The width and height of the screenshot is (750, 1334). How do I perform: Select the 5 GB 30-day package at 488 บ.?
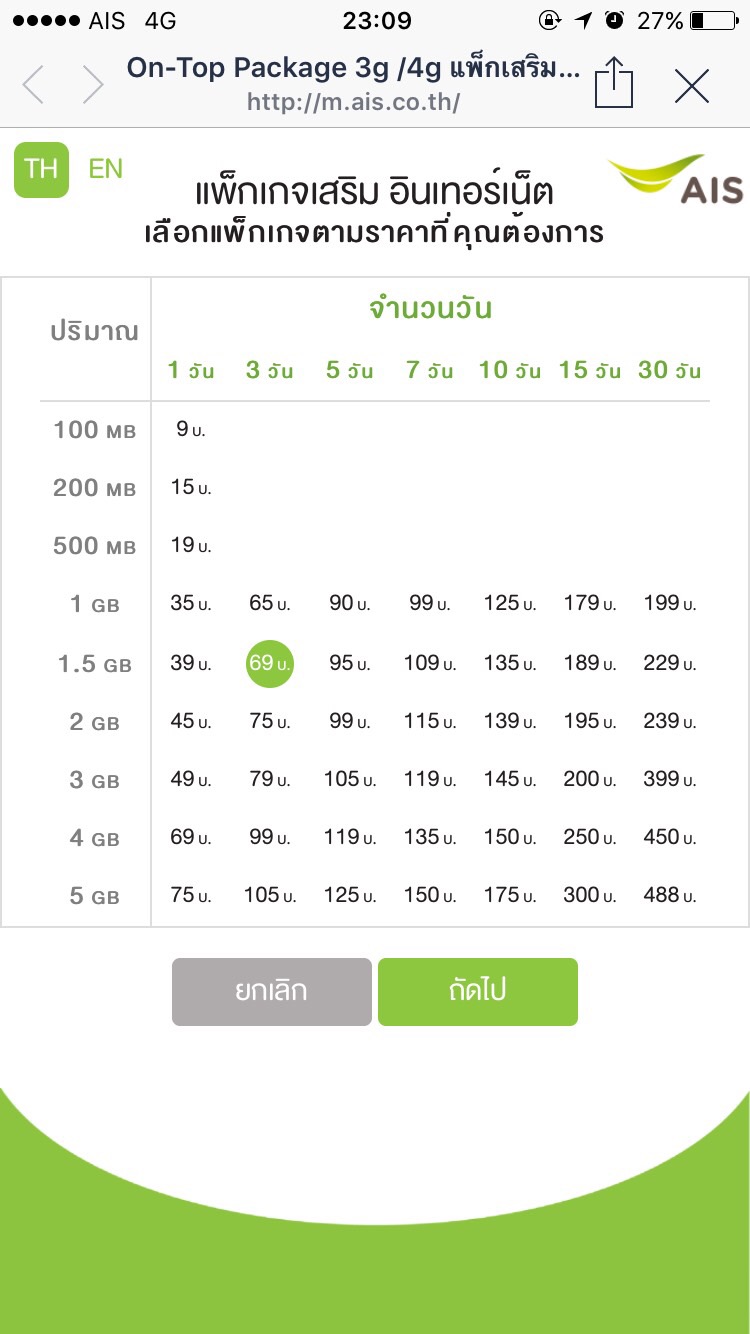coord(670,895)
